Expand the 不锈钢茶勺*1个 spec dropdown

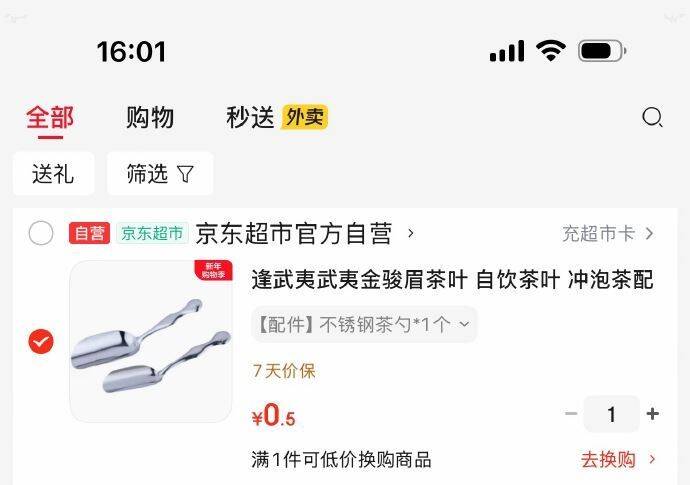point(364,324)
